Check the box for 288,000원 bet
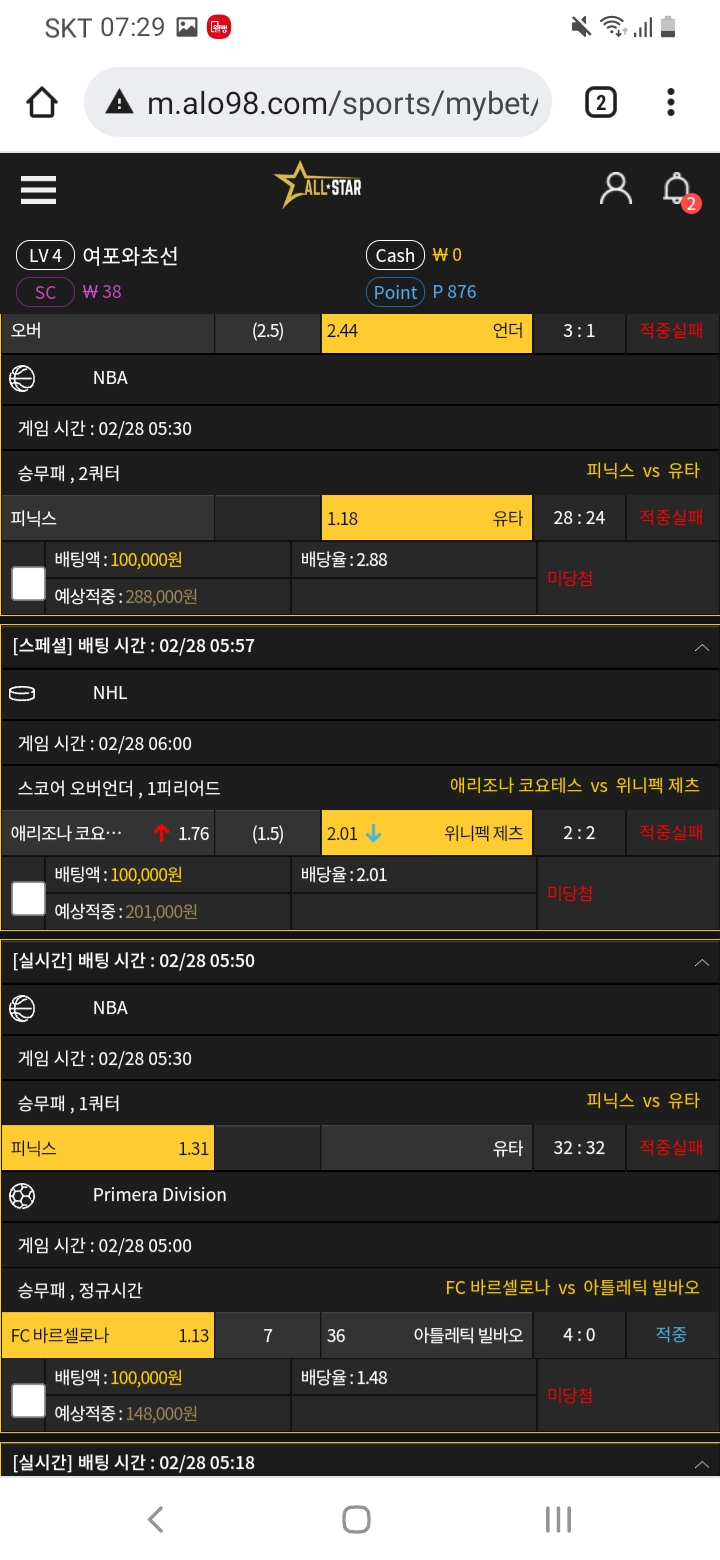The image size is (720, 1560). (28, 583)
